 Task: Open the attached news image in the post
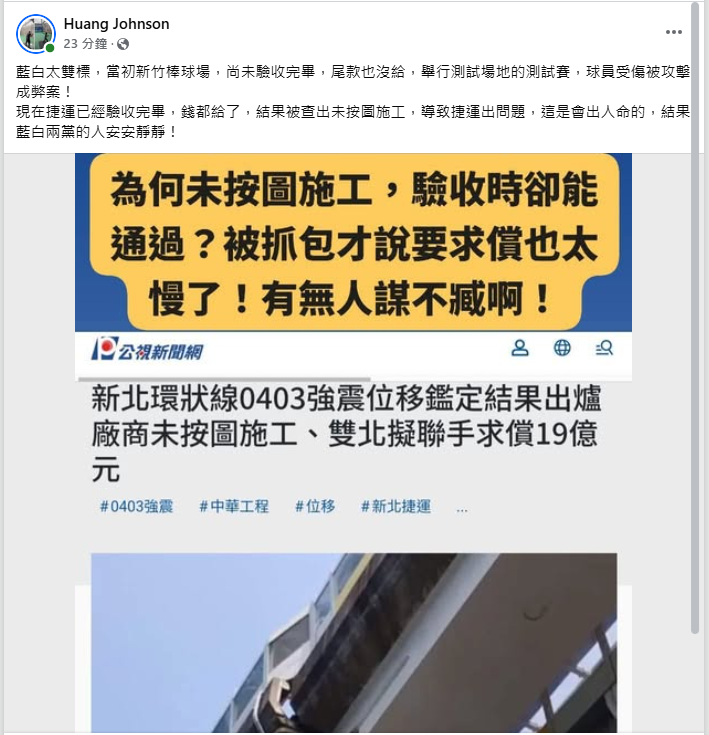[353, 440]
